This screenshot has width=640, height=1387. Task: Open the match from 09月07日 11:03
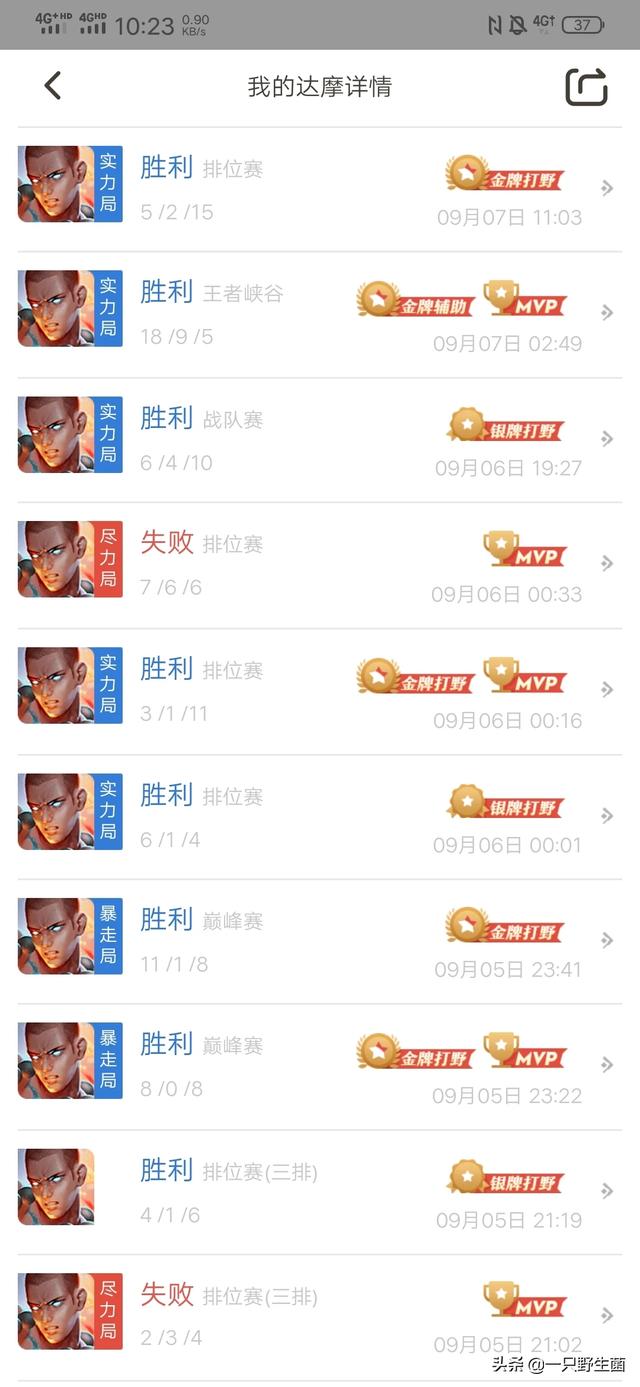point(320,189)
